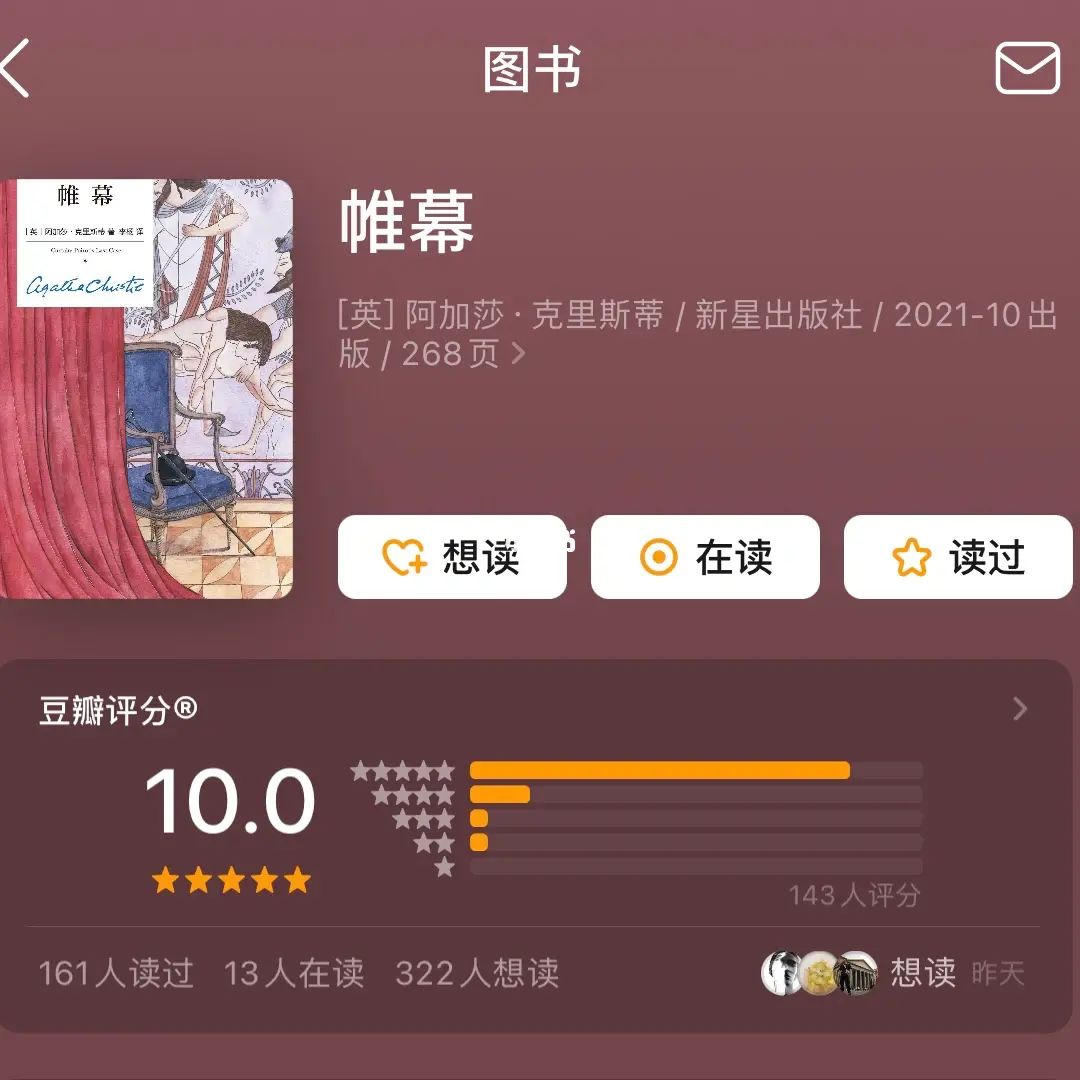
Task: Open the 豆瓣评分 rating details arrow
Action: pos(1020,709)
